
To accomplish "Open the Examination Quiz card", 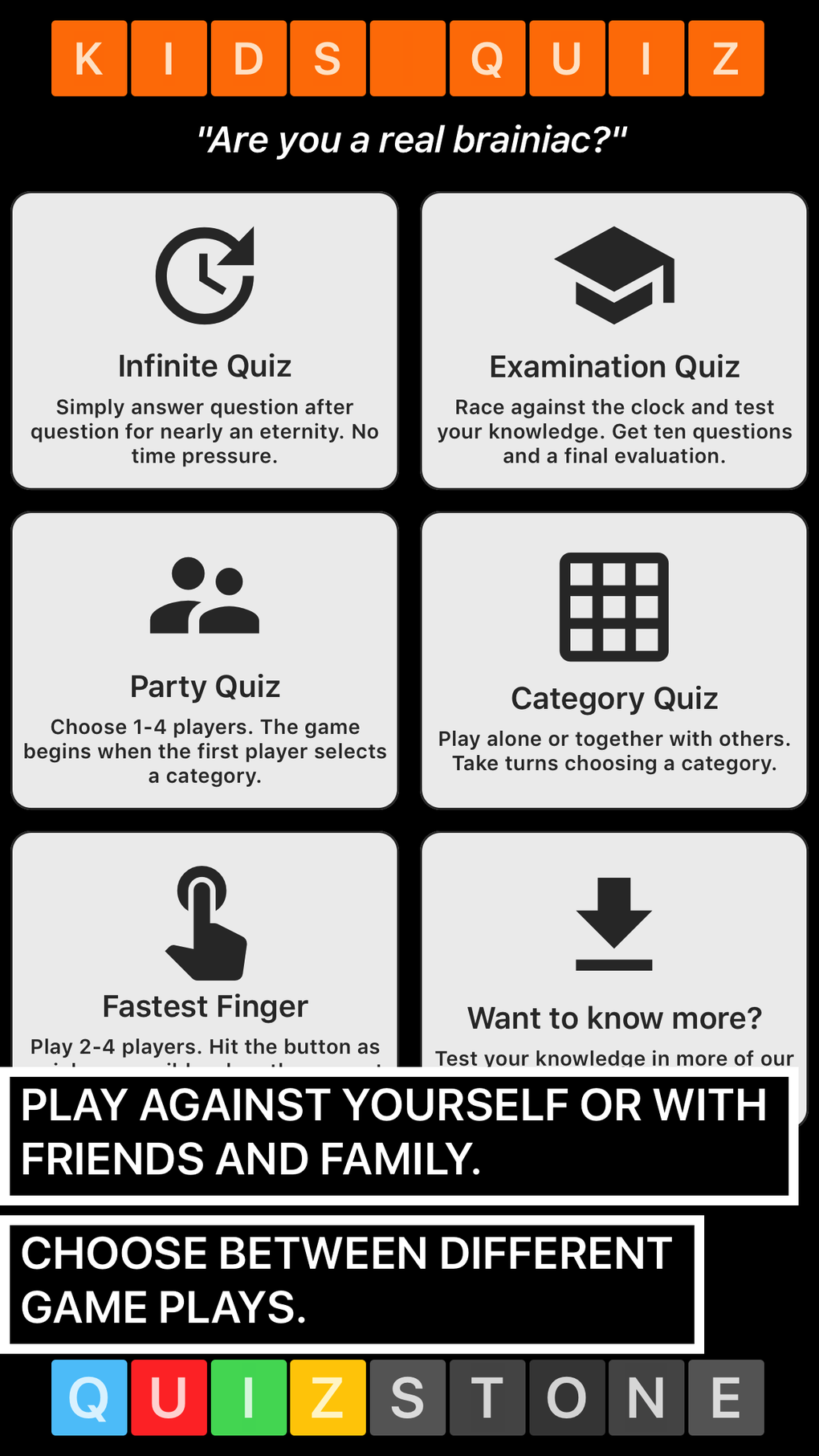I will click(x=614, y=341).
